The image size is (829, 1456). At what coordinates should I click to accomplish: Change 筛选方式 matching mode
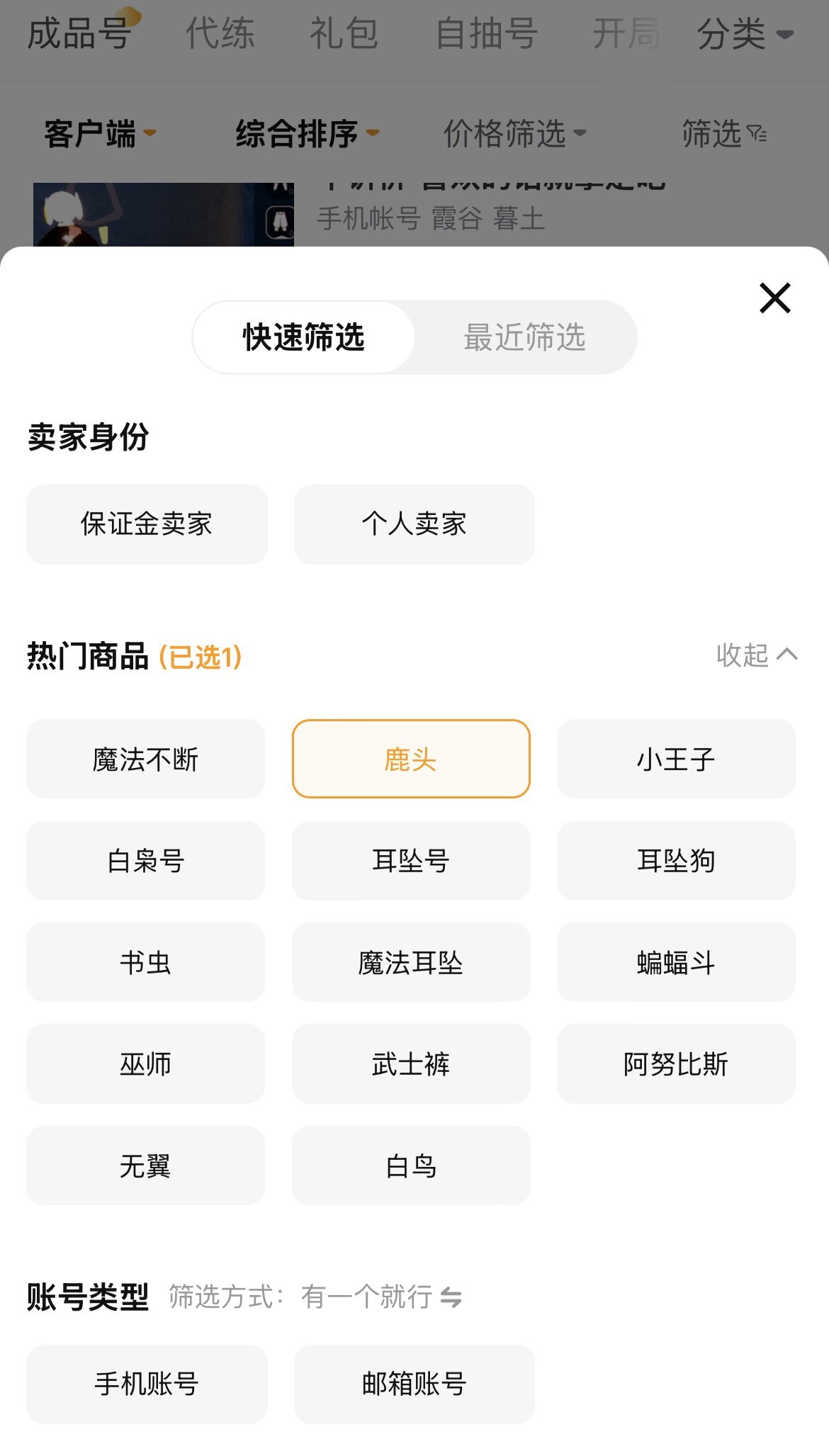(x=383, y=1297)
